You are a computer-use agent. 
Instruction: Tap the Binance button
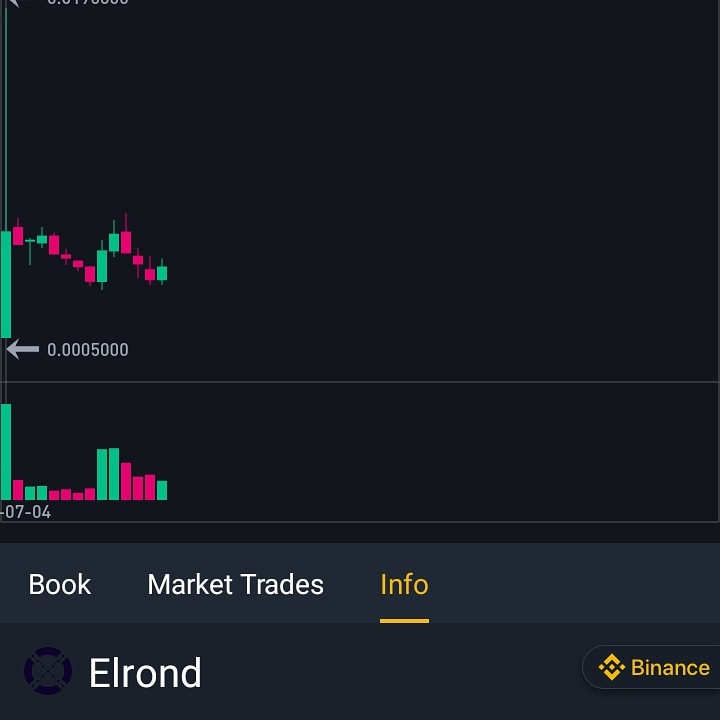pyautogui.click(x=654, y=667)
